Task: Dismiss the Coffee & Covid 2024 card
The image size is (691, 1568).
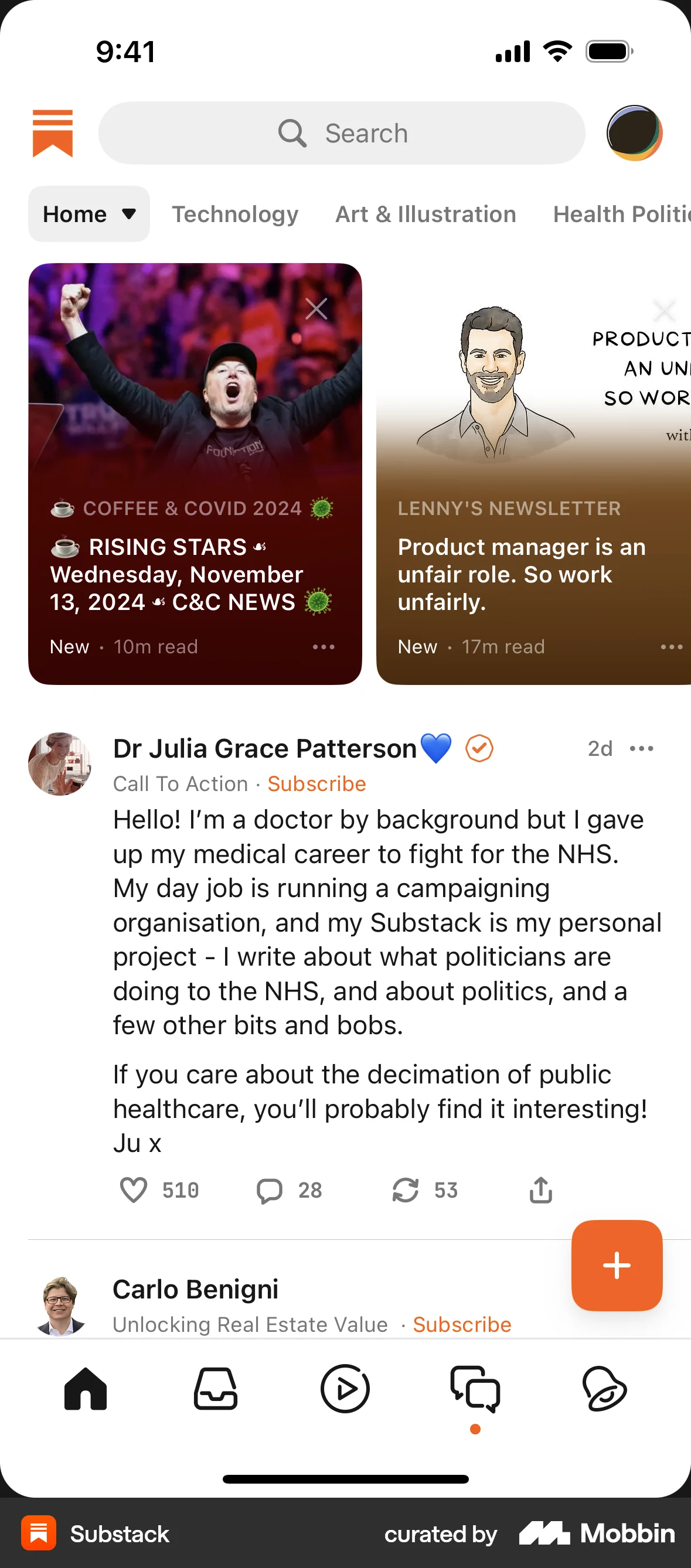Action: coord(316,309)
